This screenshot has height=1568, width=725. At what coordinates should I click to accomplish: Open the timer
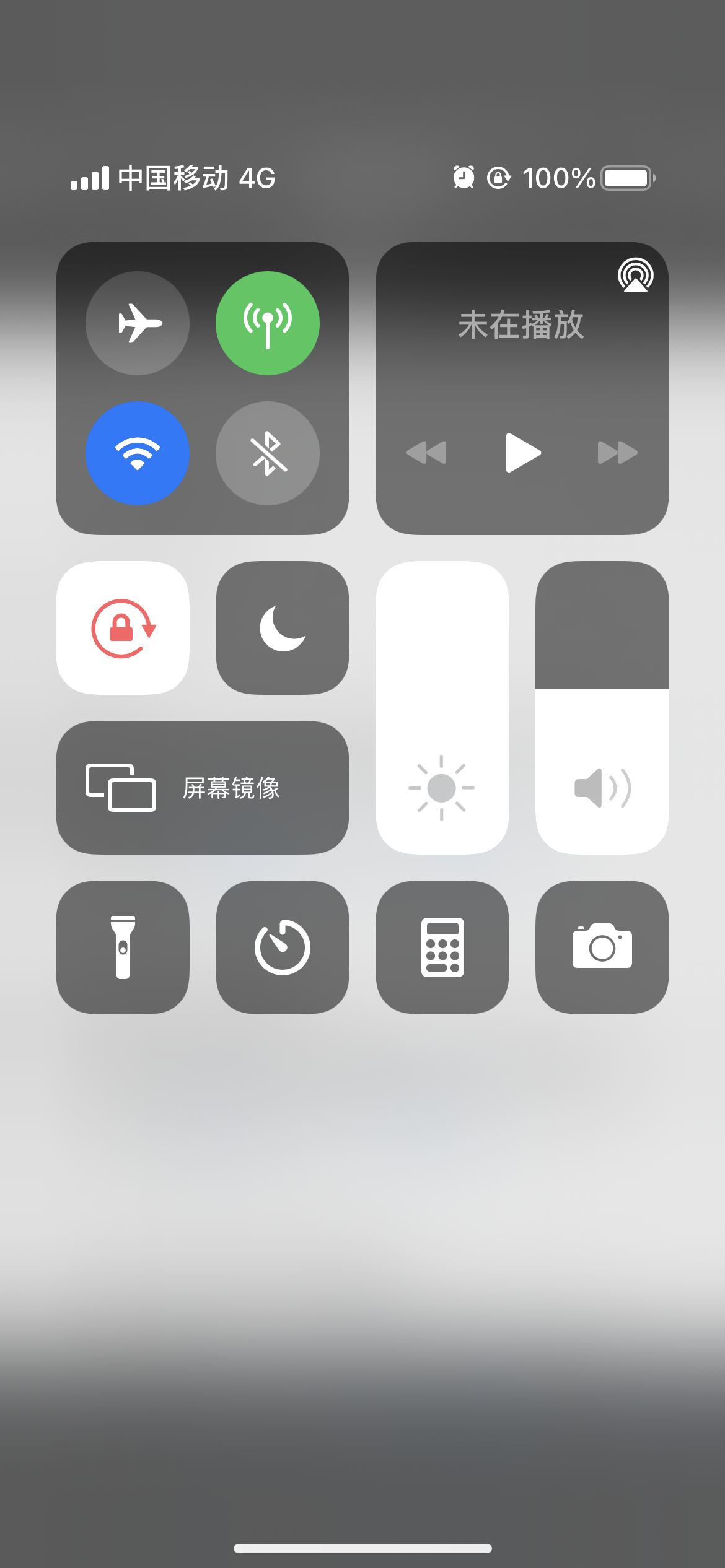[283, 947]
